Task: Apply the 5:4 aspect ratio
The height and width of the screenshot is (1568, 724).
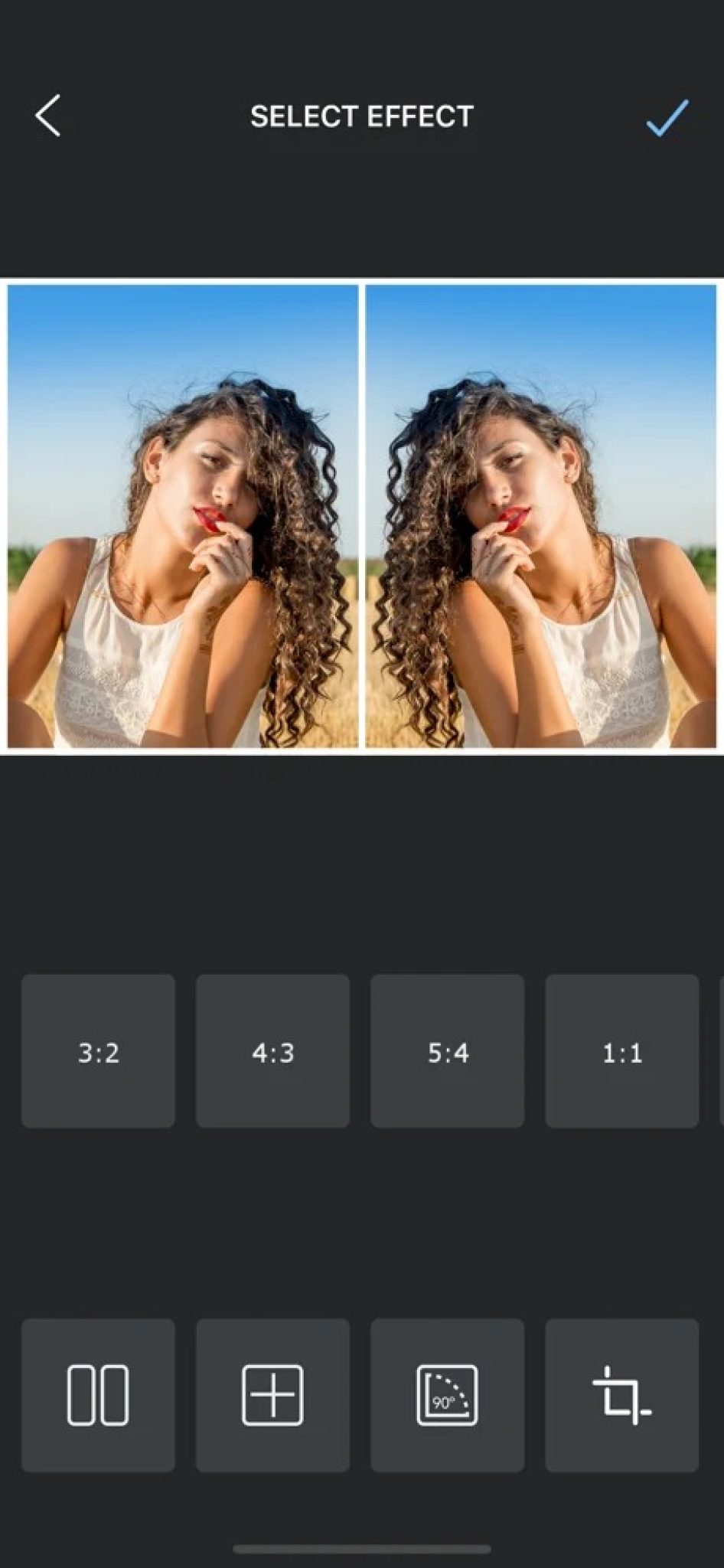Action: tap(447, 1051)
